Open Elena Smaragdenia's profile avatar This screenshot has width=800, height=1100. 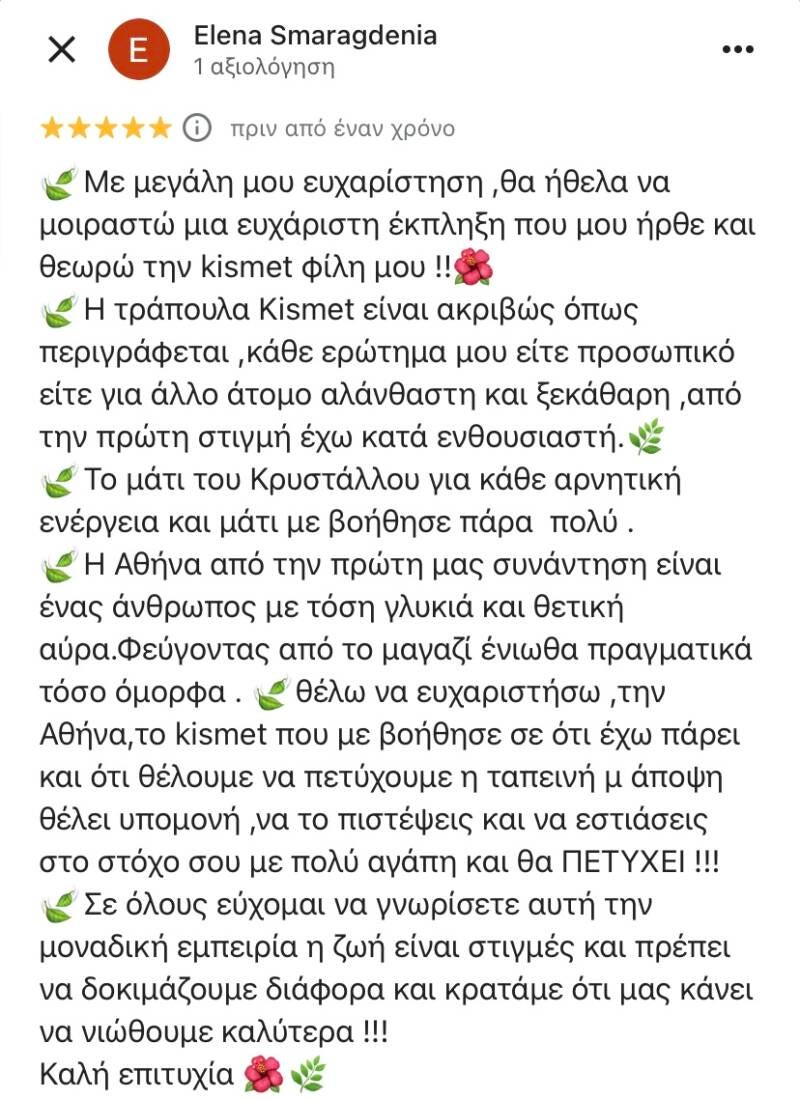pos(140,49)
